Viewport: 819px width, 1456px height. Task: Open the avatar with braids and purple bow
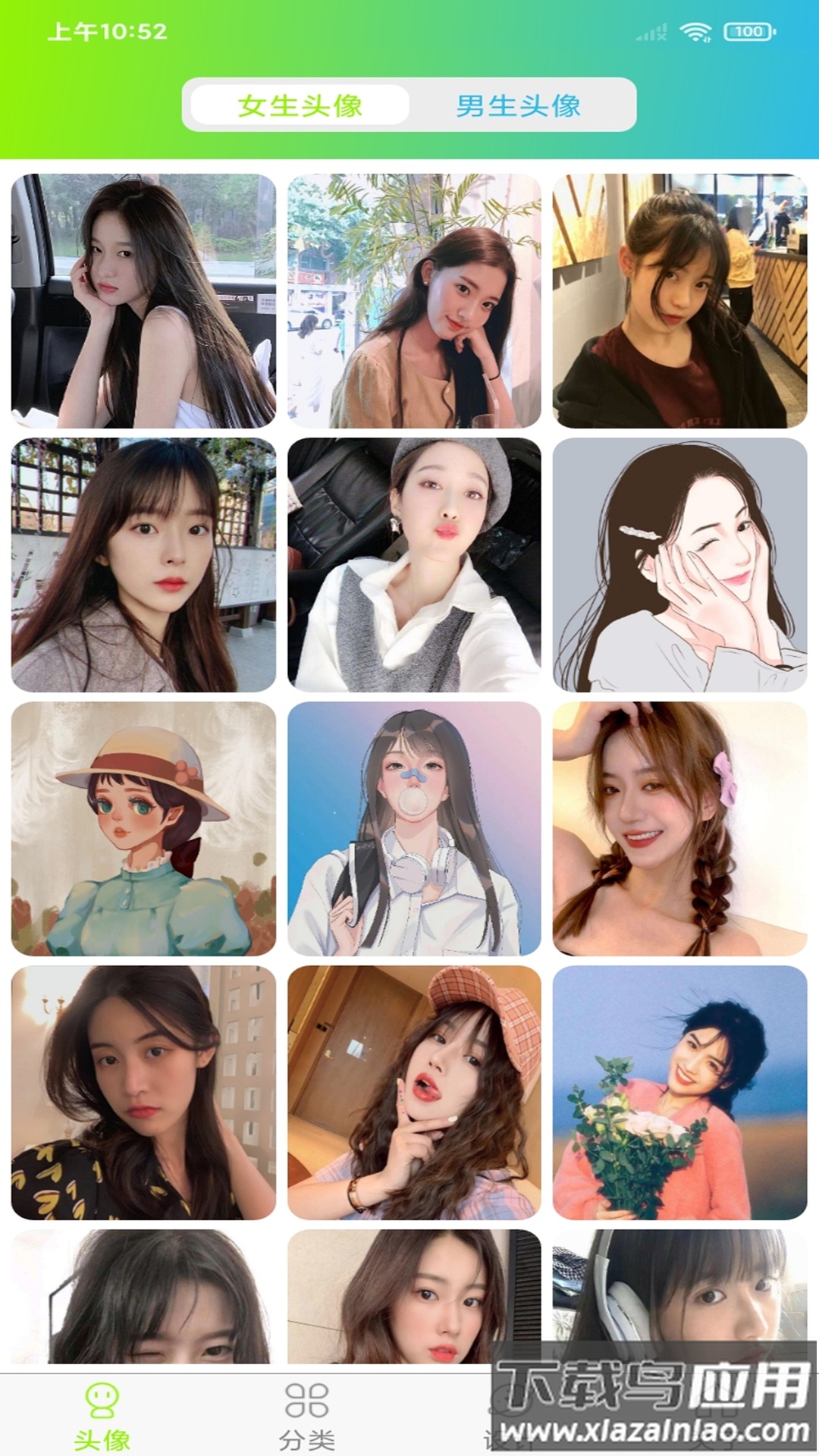pyautogui.click(x=679, y=829)
